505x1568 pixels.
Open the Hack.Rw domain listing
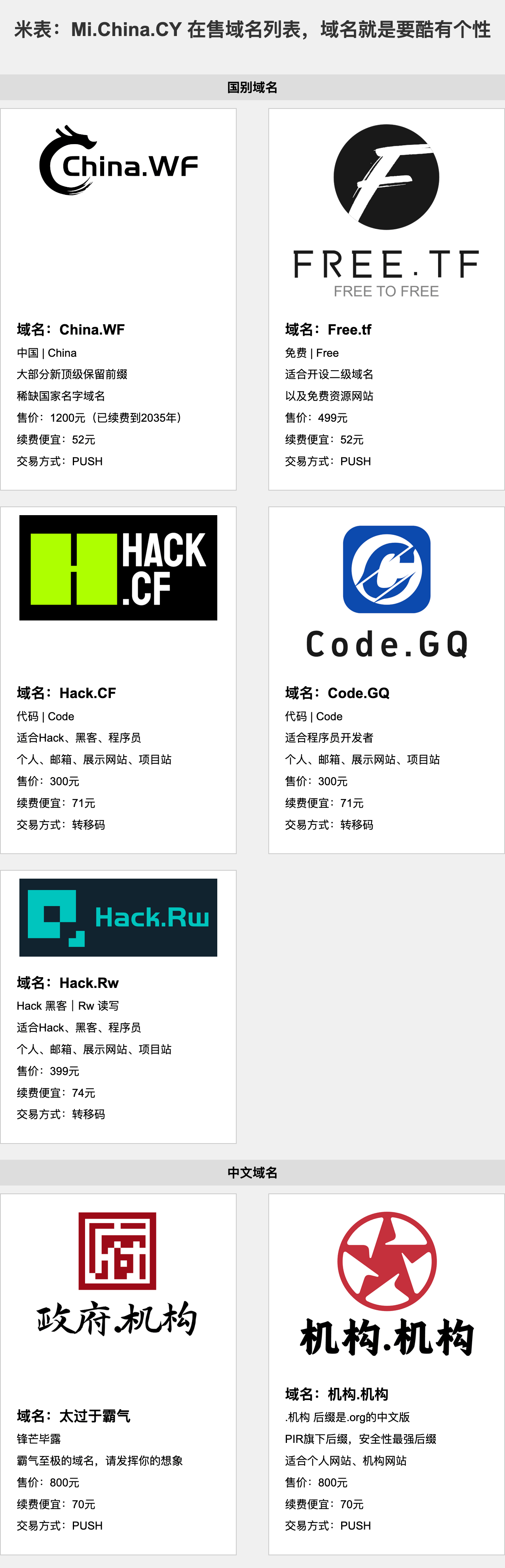tap(118, 1006)
